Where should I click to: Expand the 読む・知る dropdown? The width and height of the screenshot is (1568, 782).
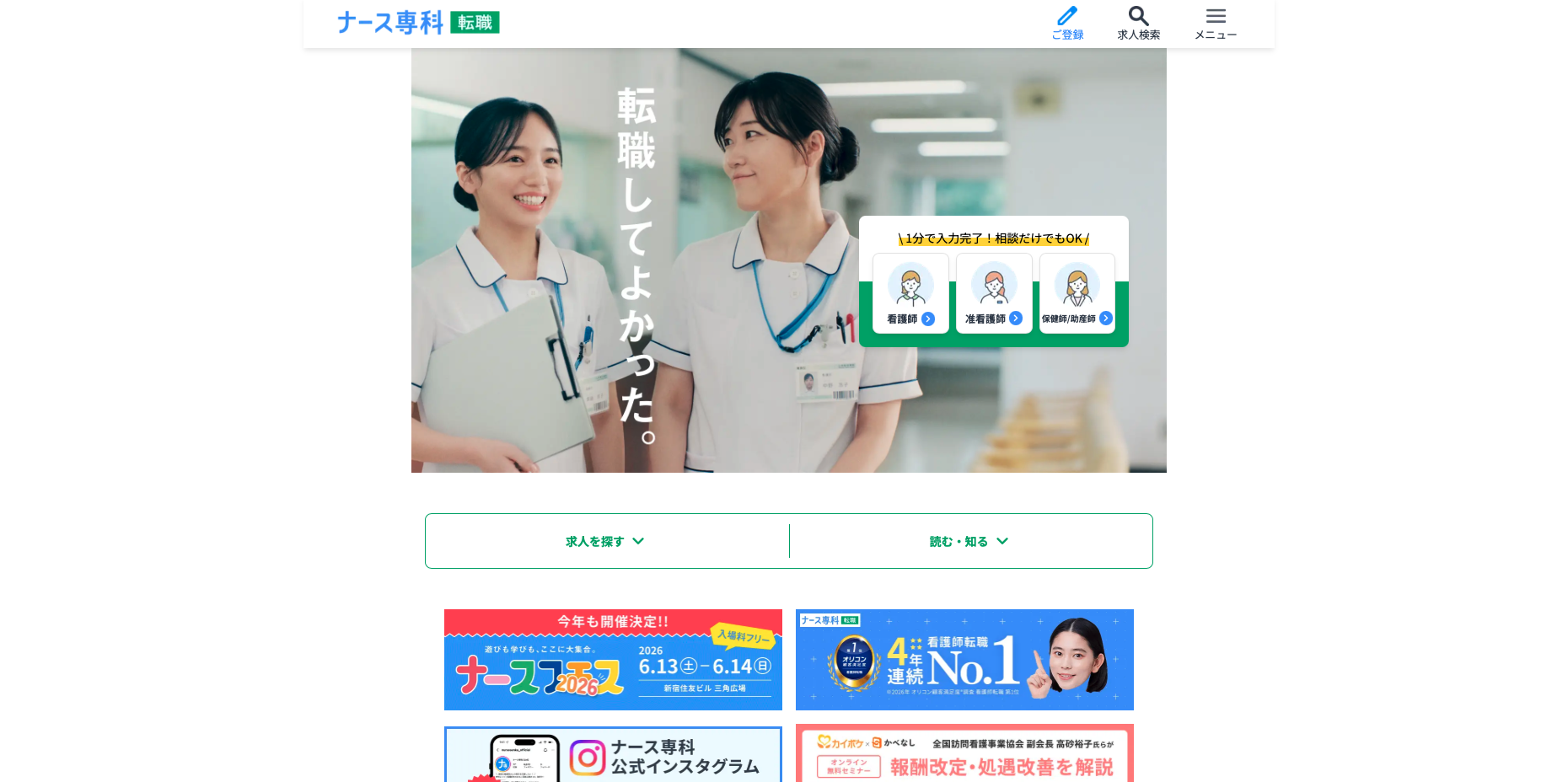(x=969, y=541)
